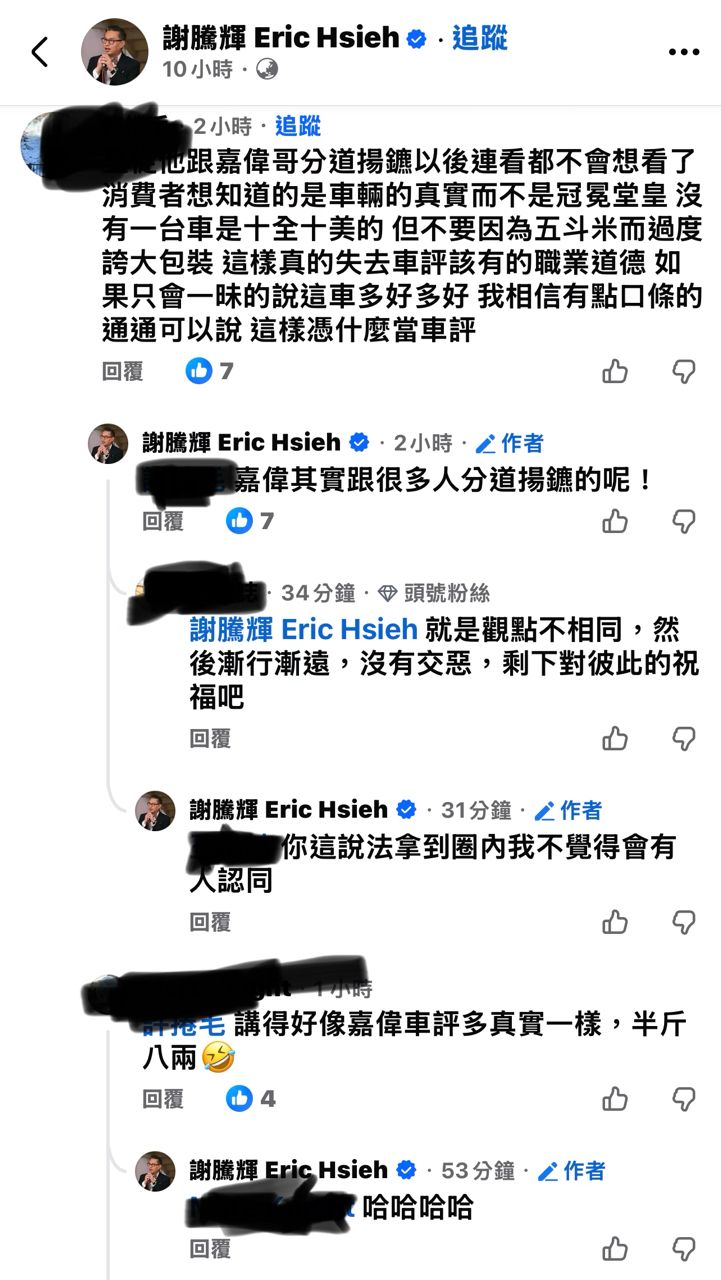
Task: Like the 半斤八兩 comment
Action: click(x=615, y=1099)
